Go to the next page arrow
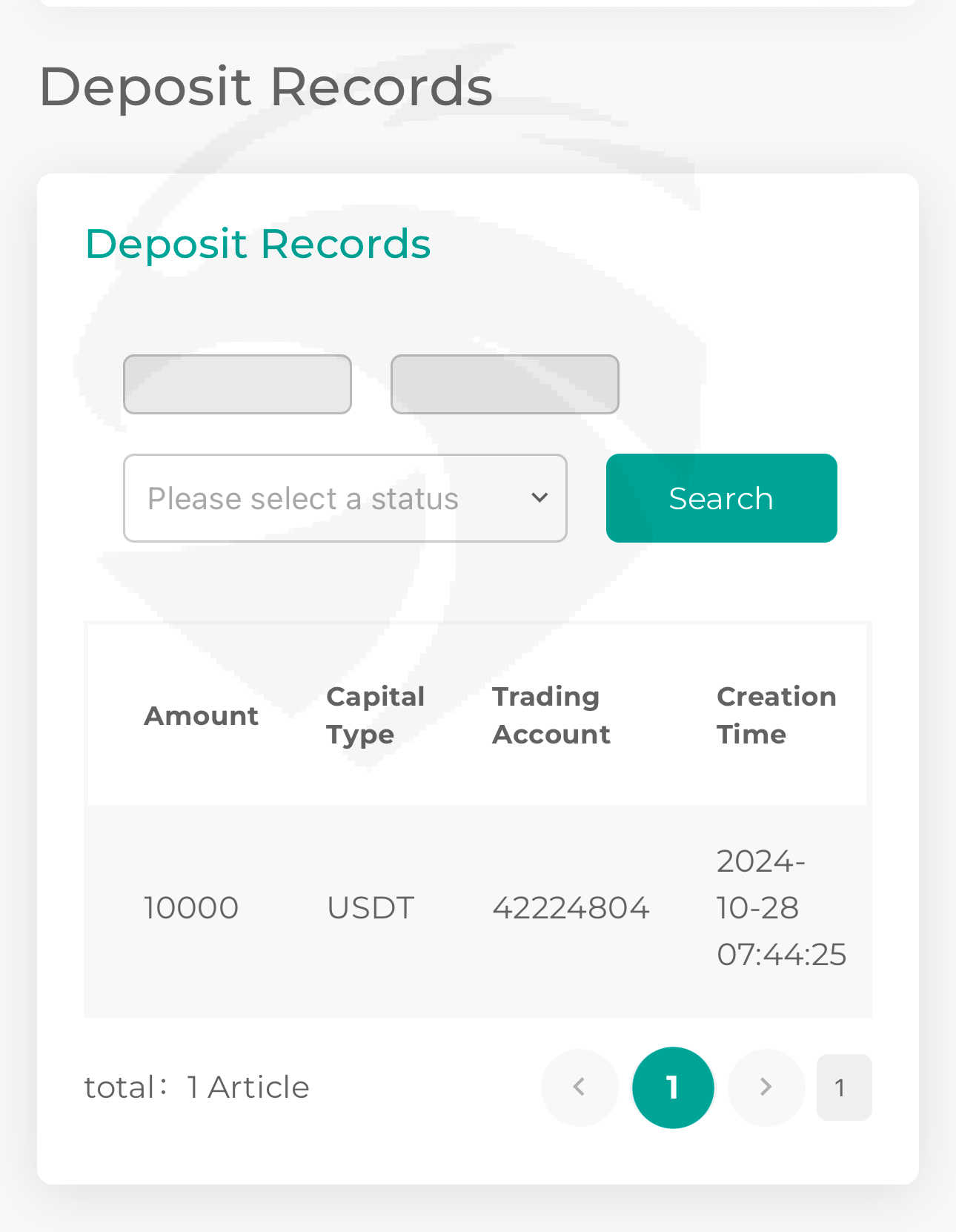This screenshot has height=1232, width=956. pos(766,1087)
